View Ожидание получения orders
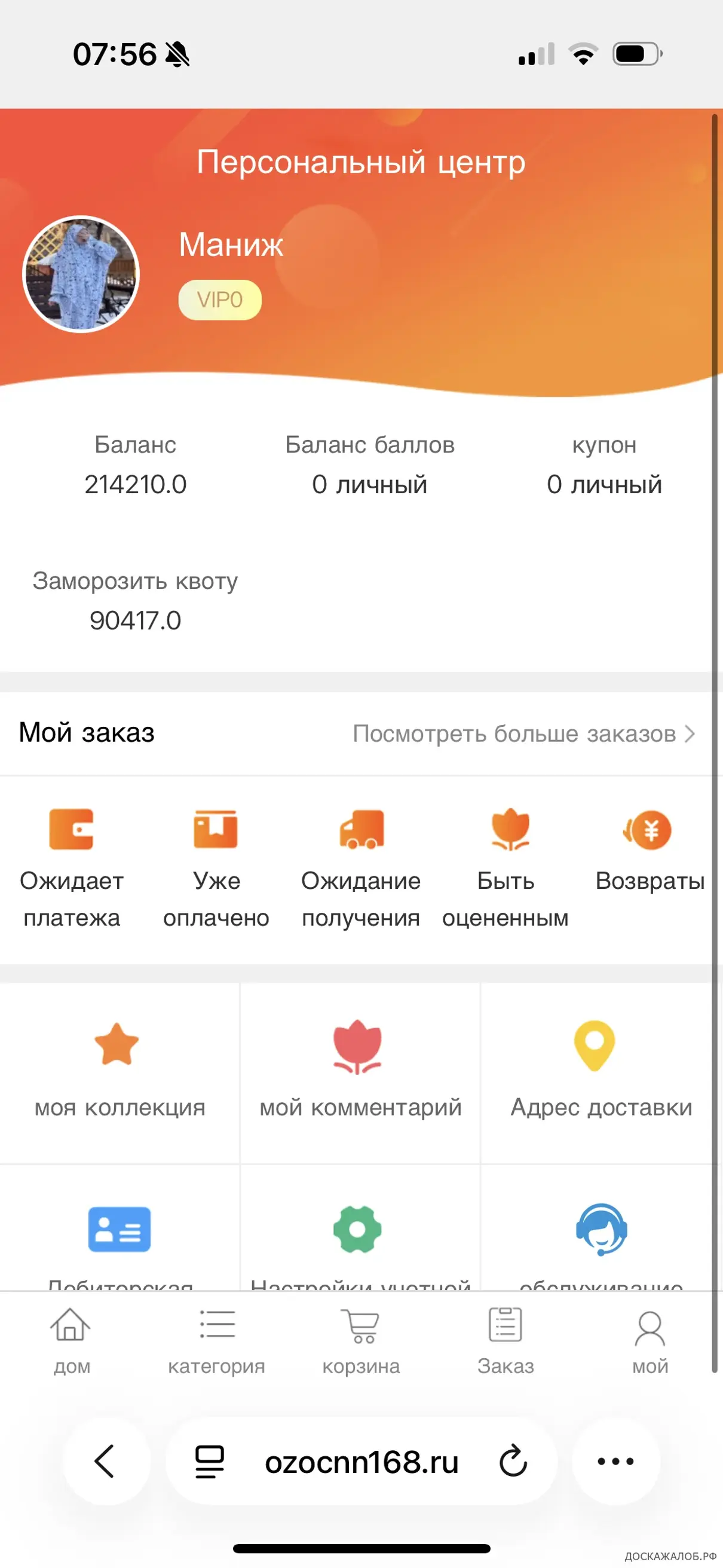The image size is (723, 1568). [361, 864]
